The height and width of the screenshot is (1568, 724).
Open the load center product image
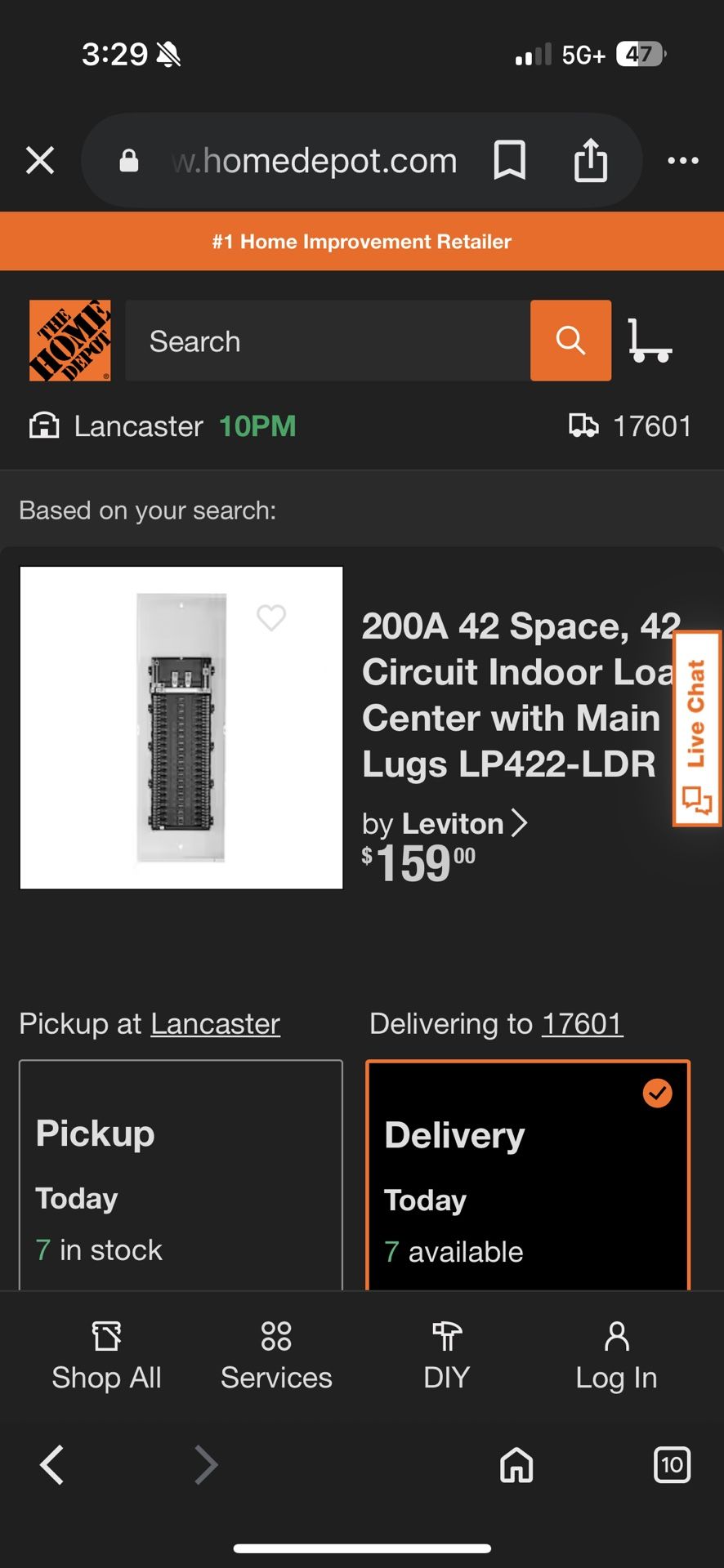[x=181, y=727]
